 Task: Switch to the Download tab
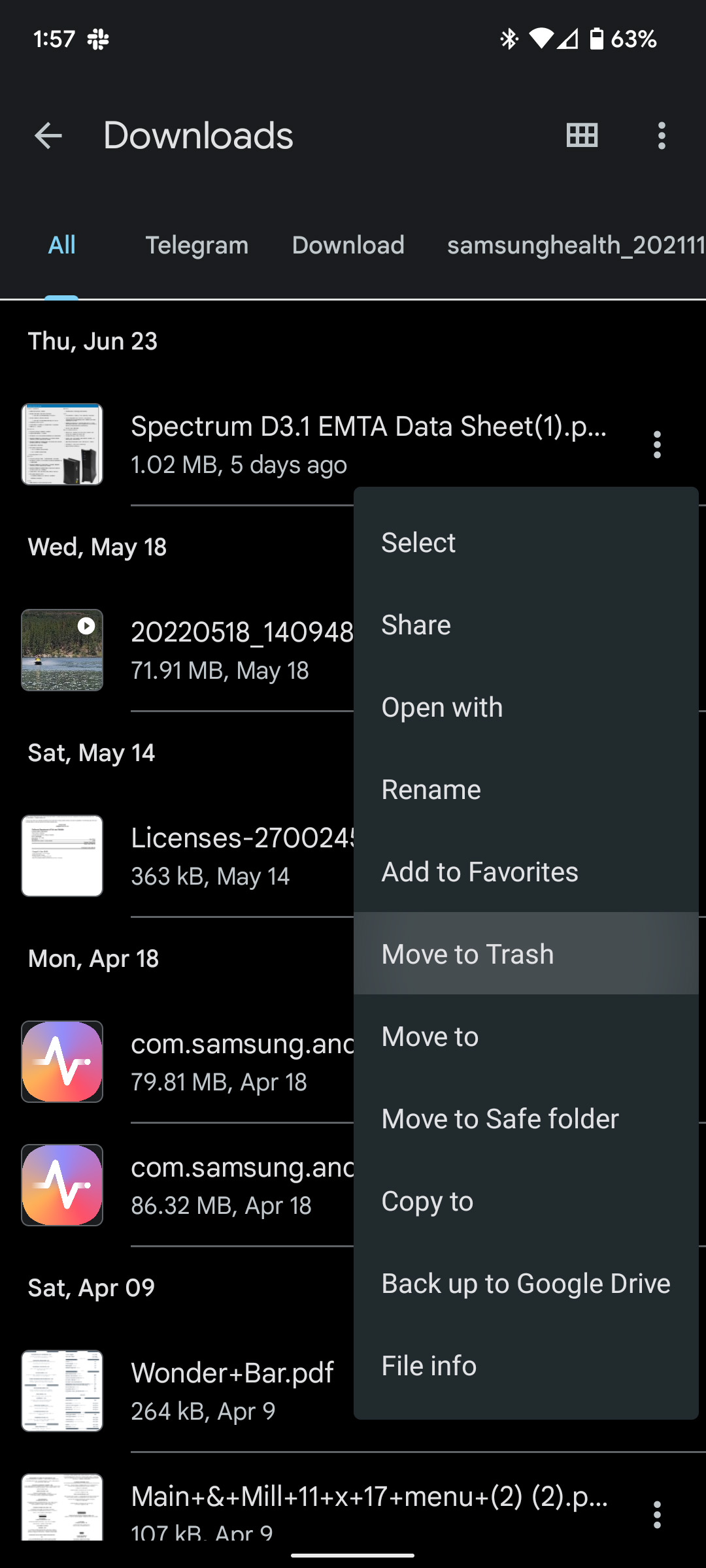(348, 246)
